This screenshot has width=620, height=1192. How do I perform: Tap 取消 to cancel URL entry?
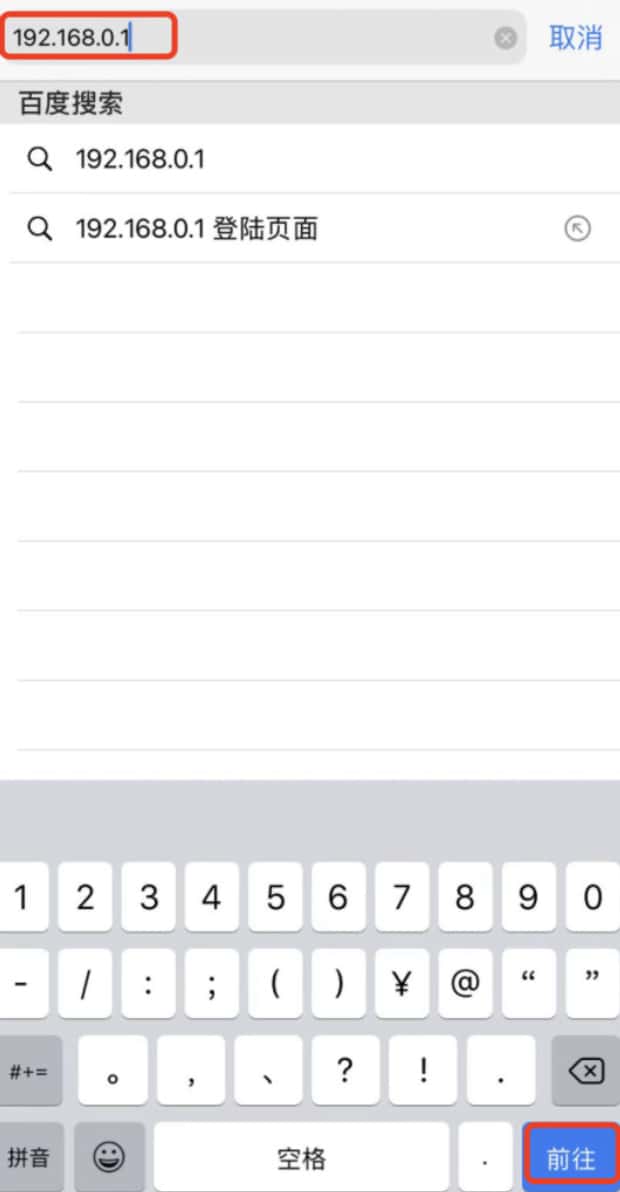[x=576, y=38]
